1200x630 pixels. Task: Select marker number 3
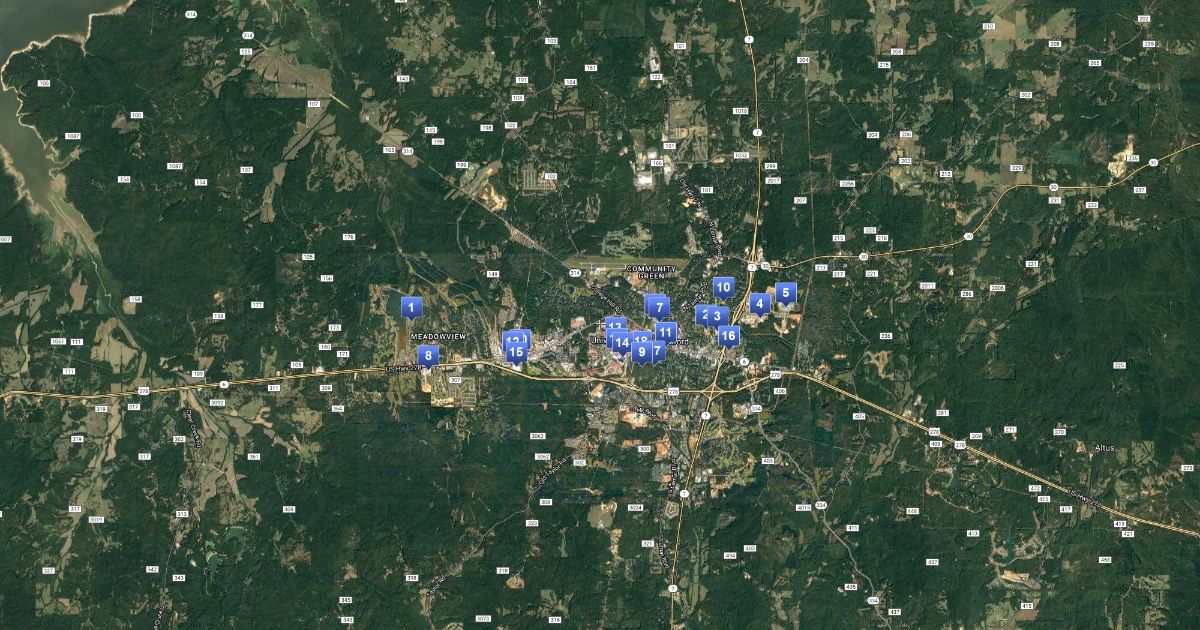[717, 315]
